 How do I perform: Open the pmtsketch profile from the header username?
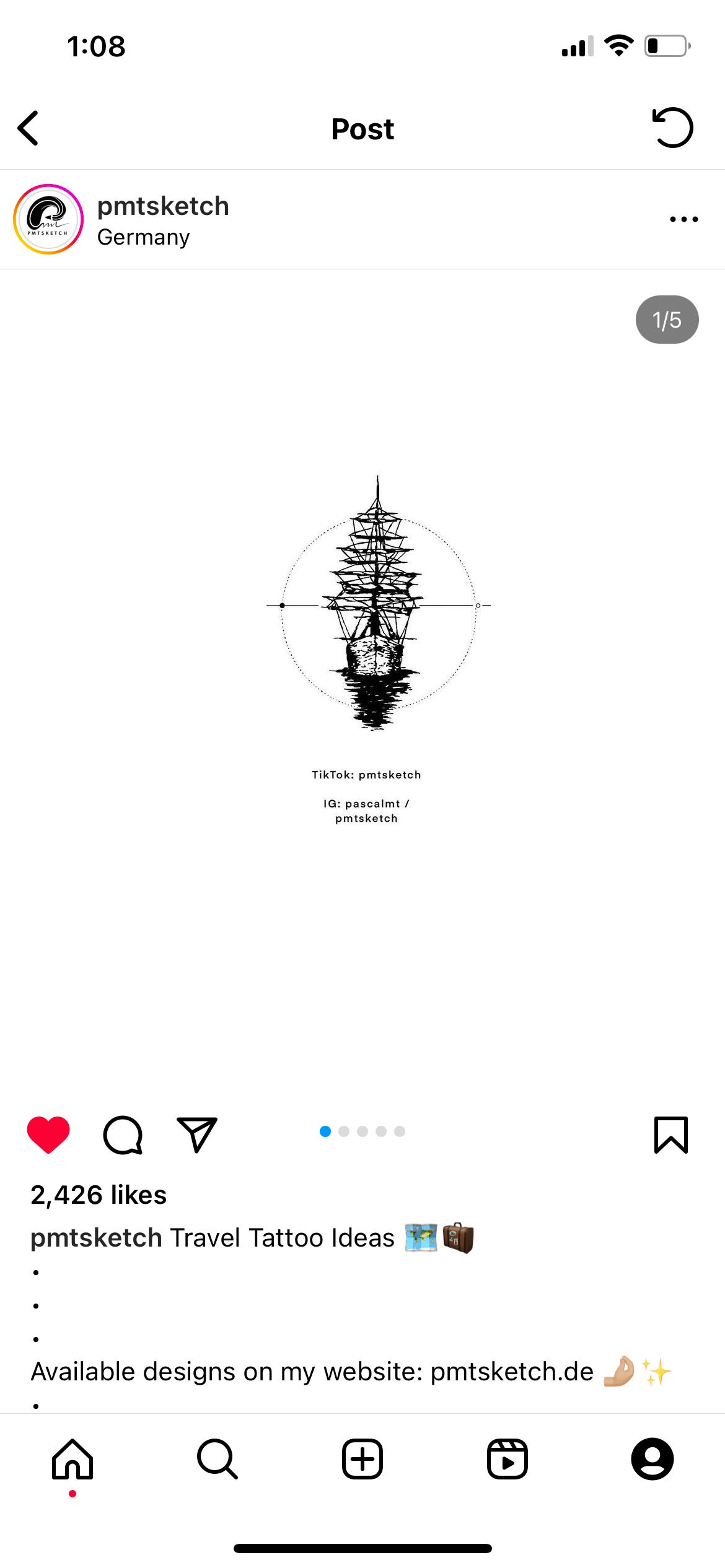[x=163, y=206]
